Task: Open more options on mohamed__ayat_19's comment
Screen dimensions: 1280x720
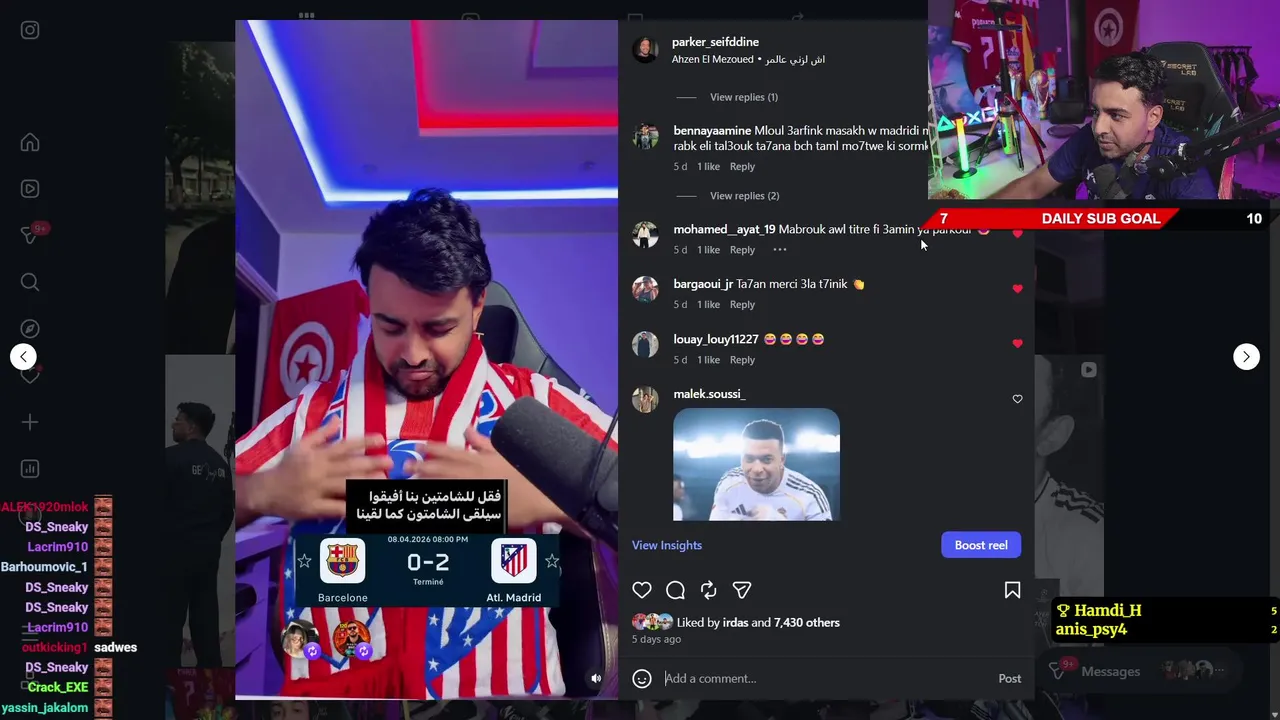Action: 780,250
